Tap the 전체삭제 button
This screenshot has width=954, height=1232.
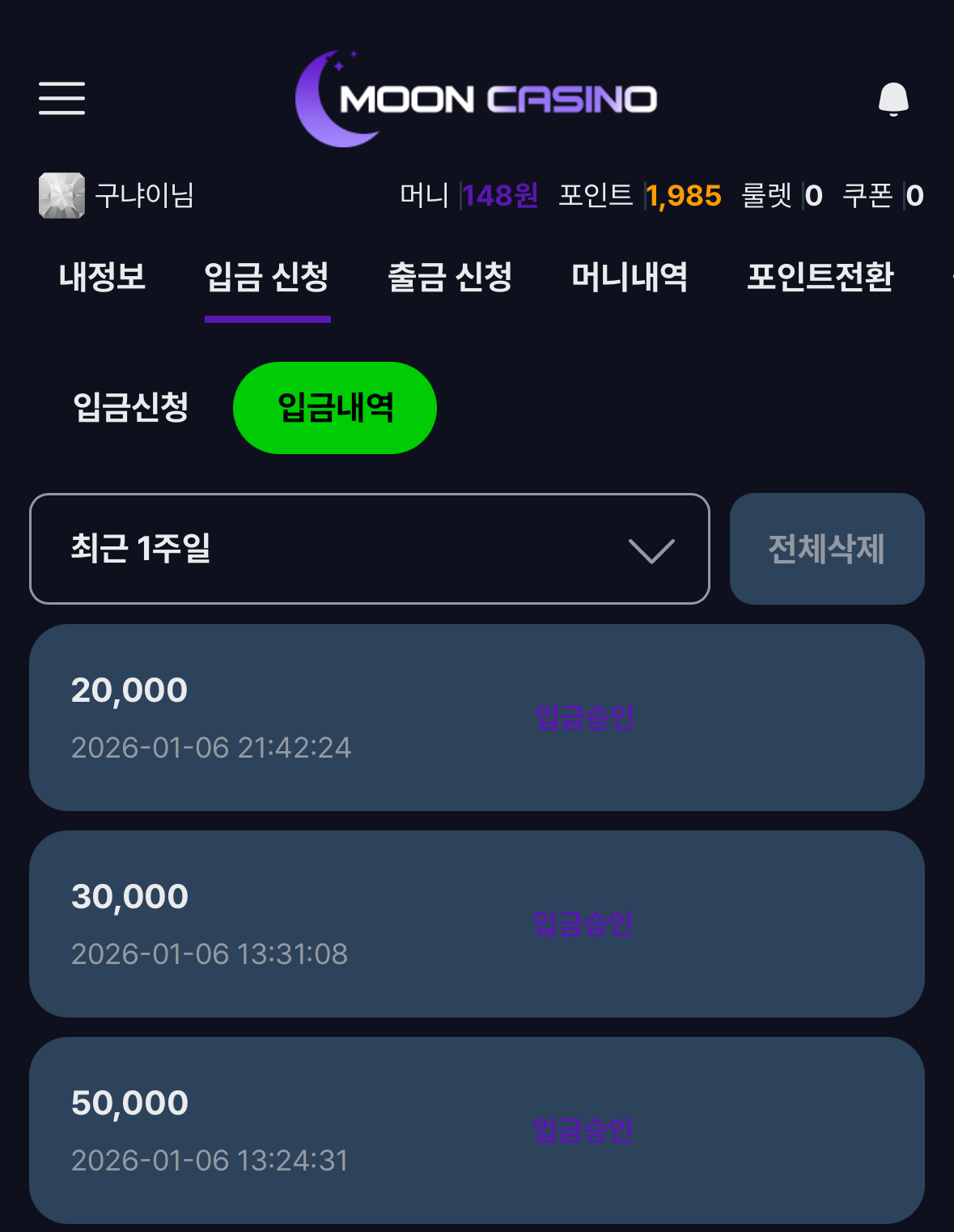click(827, 549)
